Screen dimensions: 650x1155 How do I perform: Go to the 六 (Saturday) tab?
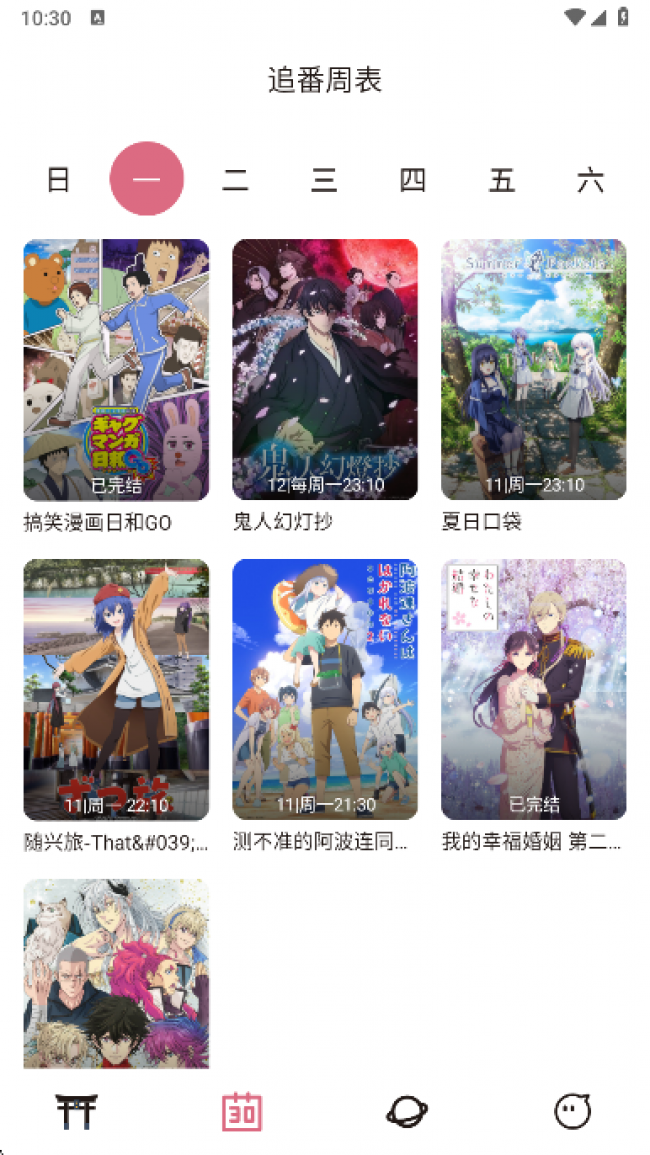590,179
